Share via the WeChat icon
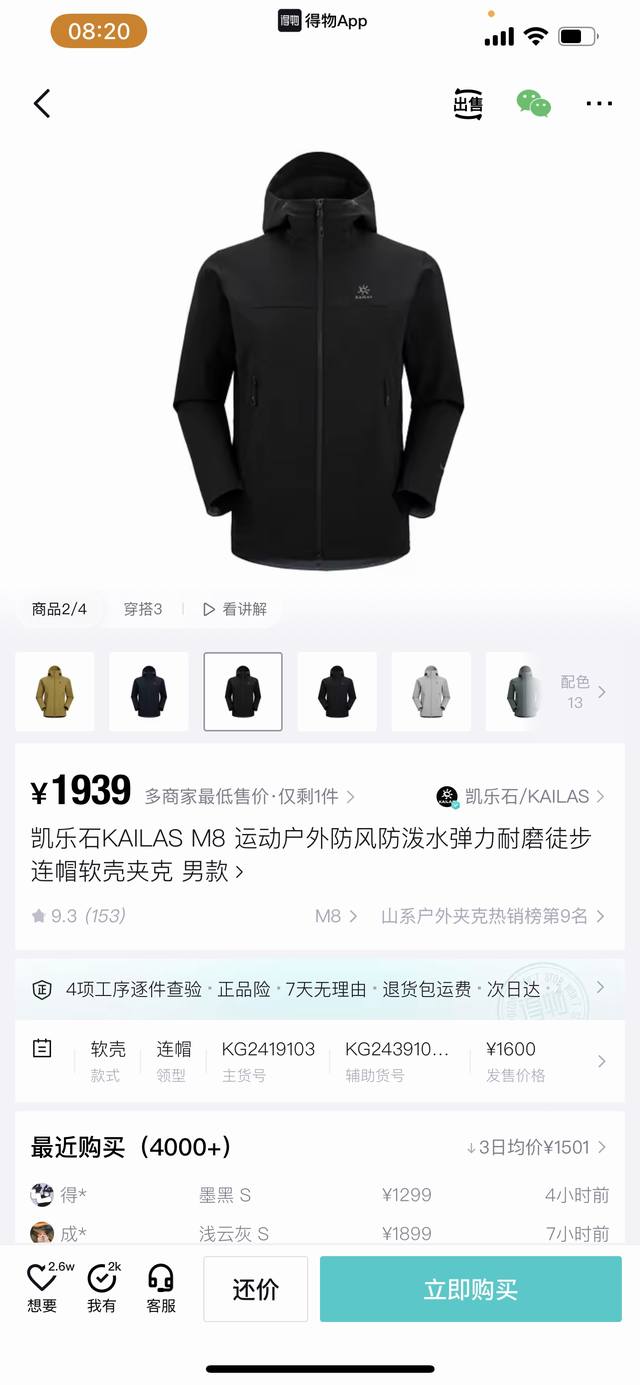640x1385 pixels. (x=533, y=104)
